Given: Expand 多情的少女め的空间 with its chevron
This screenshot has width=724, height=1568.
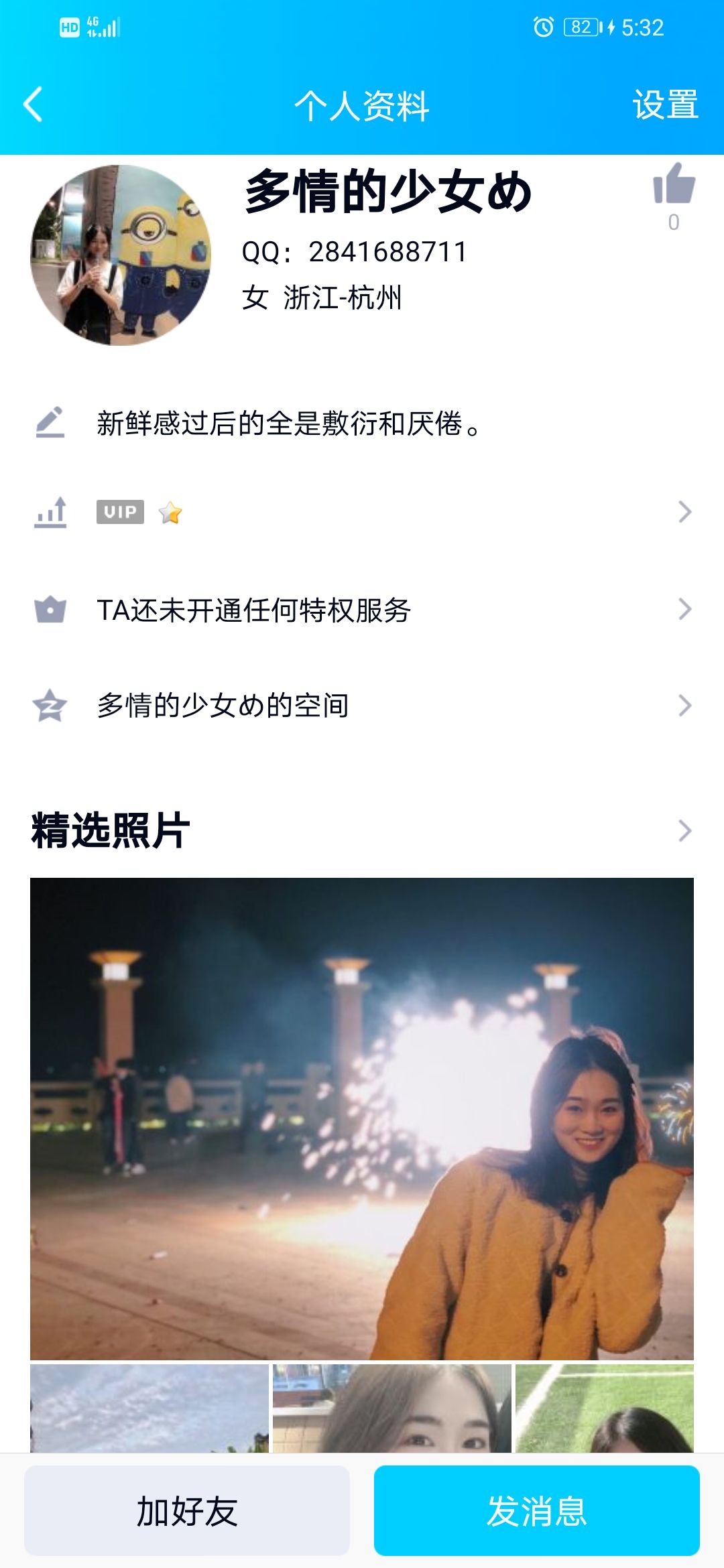Looking at the screenshot, I should point(685,704).
